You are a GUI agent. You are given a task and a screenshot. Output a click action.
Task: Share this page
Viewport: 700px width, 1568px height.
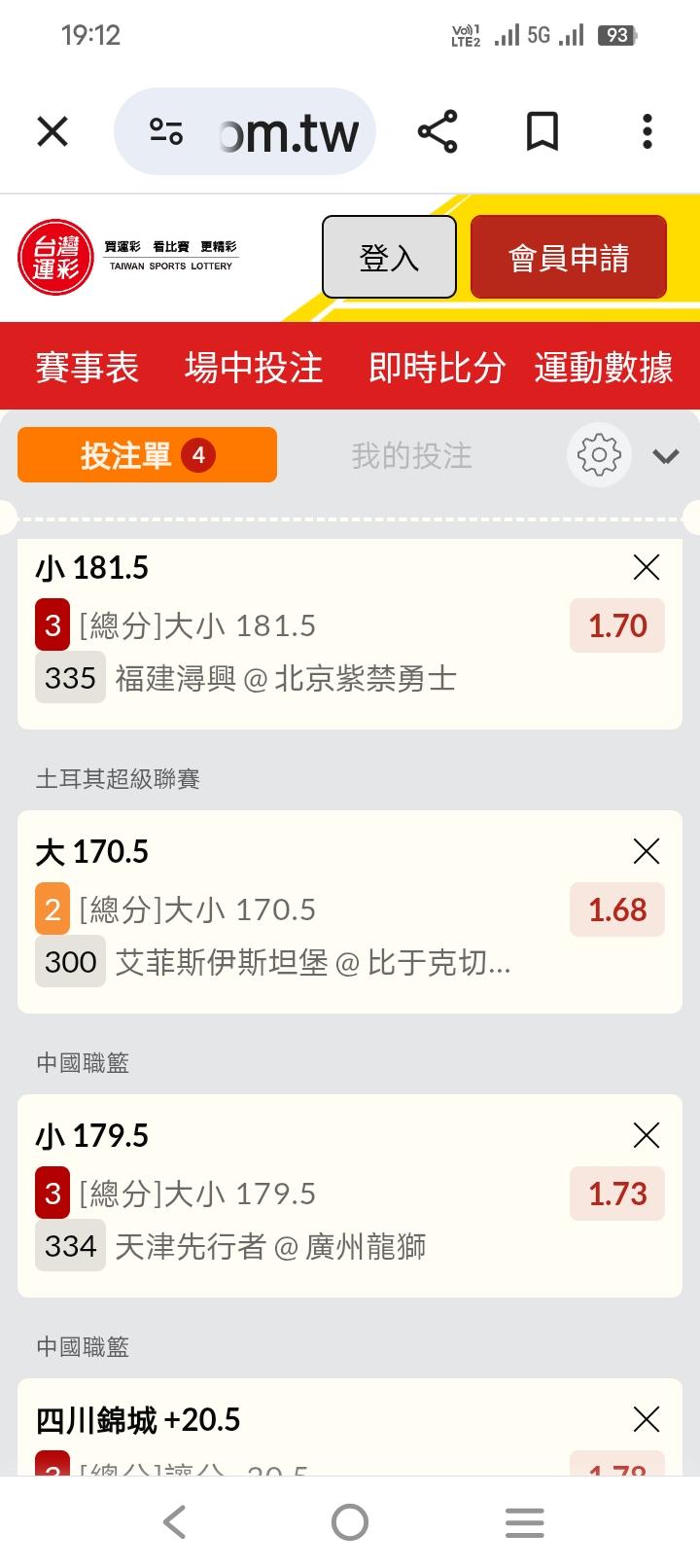437,131
